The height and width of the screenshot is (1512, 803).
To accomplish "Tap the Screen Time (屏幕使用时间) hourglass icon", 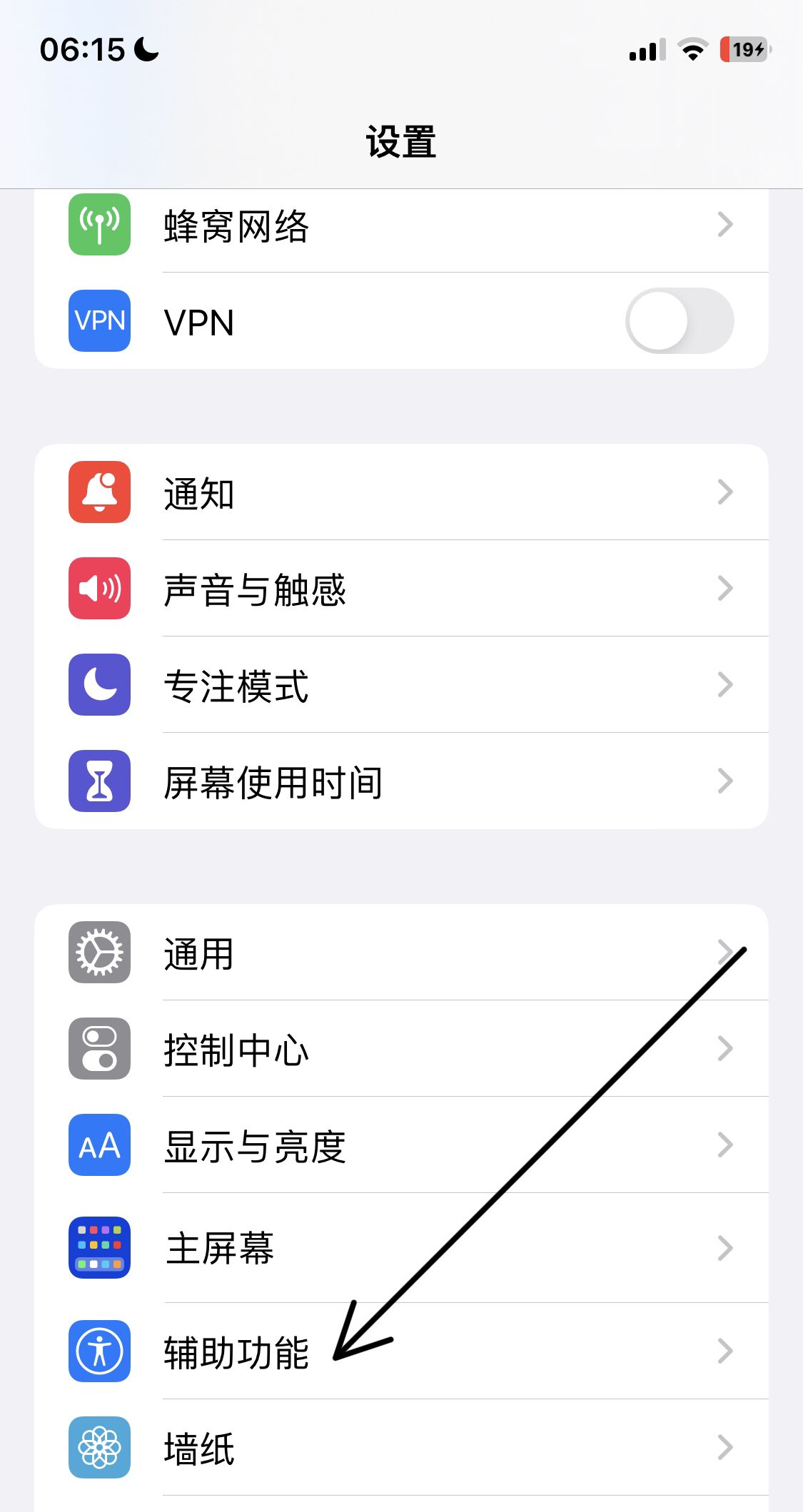I will 99,781.
